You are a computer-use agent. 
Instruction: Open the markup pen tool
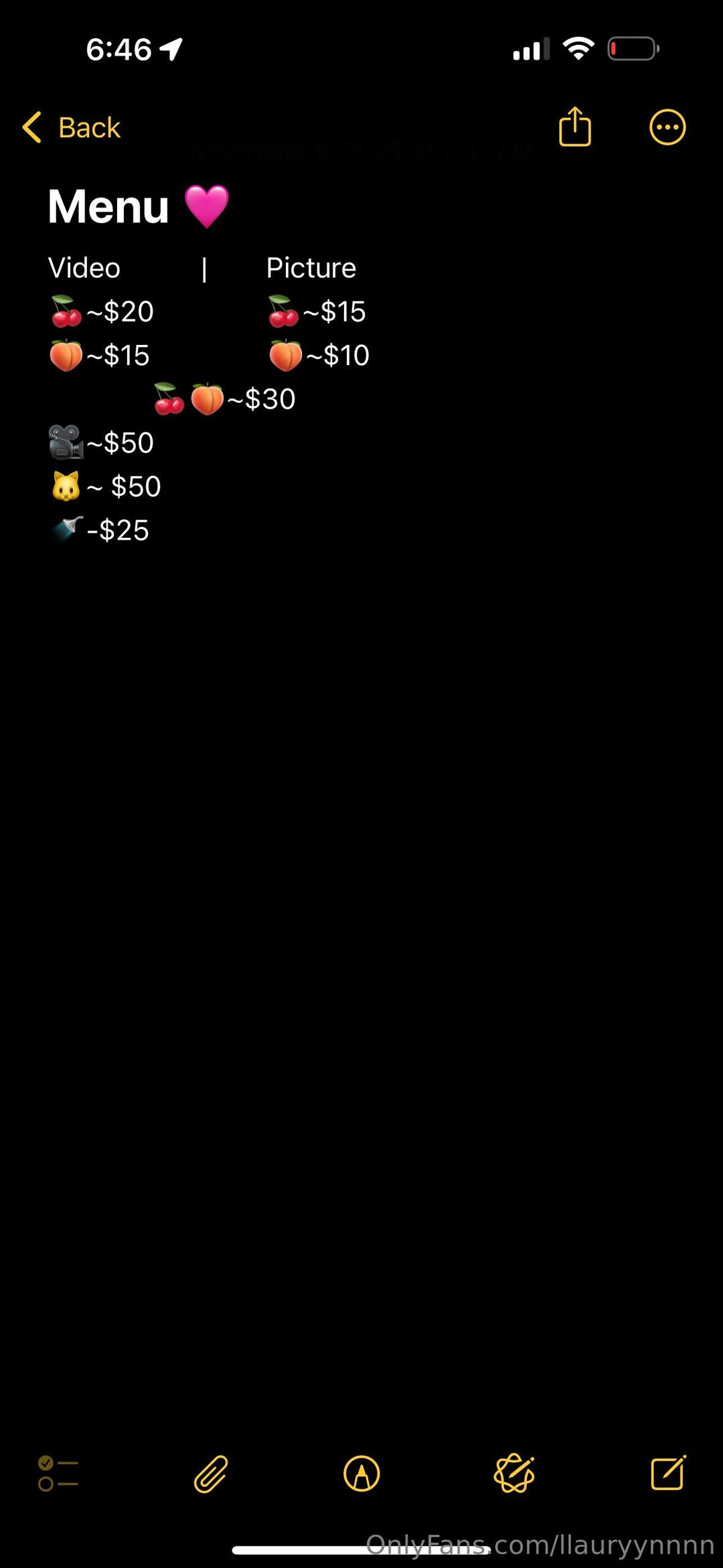[361, 1474]
